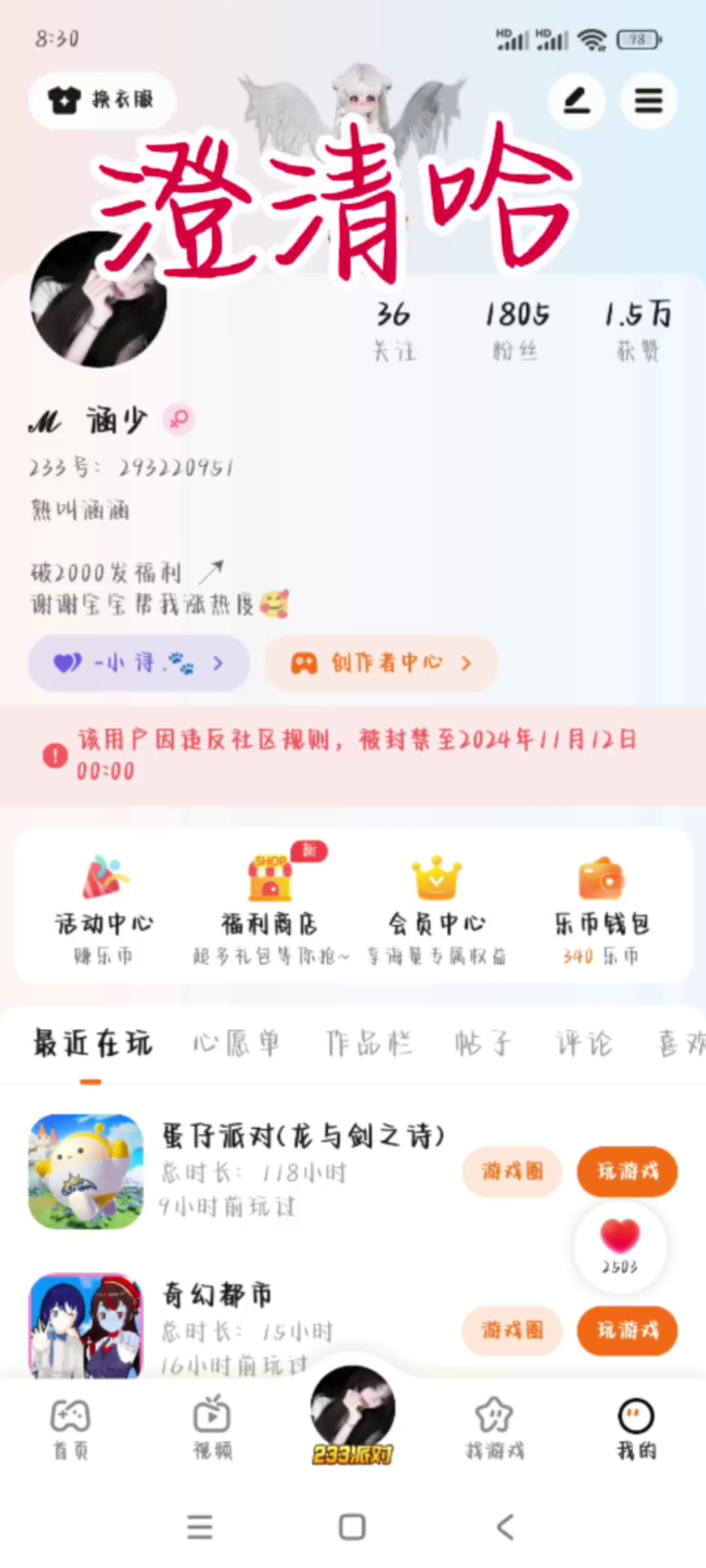
Task: Select the 帖子 tab
Action: coord(483,1043)
